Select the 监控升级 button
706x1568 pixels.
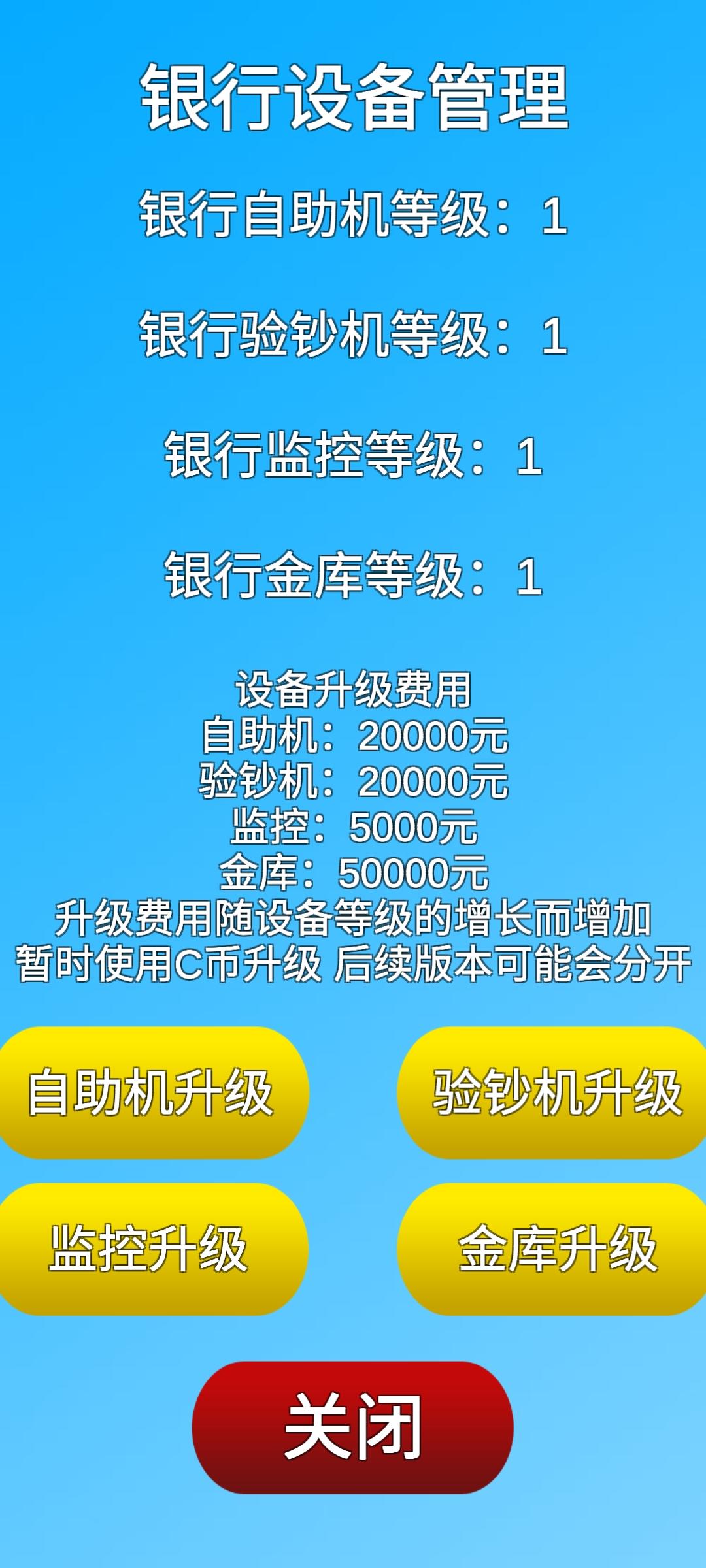tap(150, 1249)
